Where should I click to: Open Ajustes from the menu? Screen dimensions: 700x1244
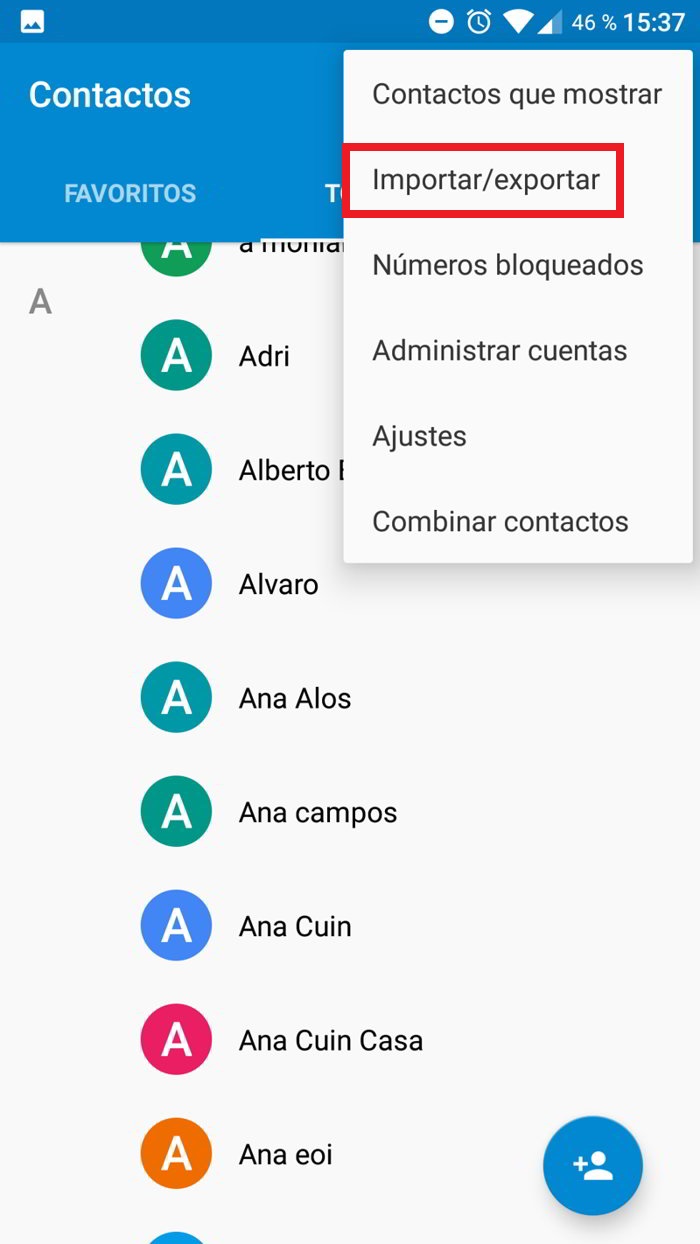point(419,437)
